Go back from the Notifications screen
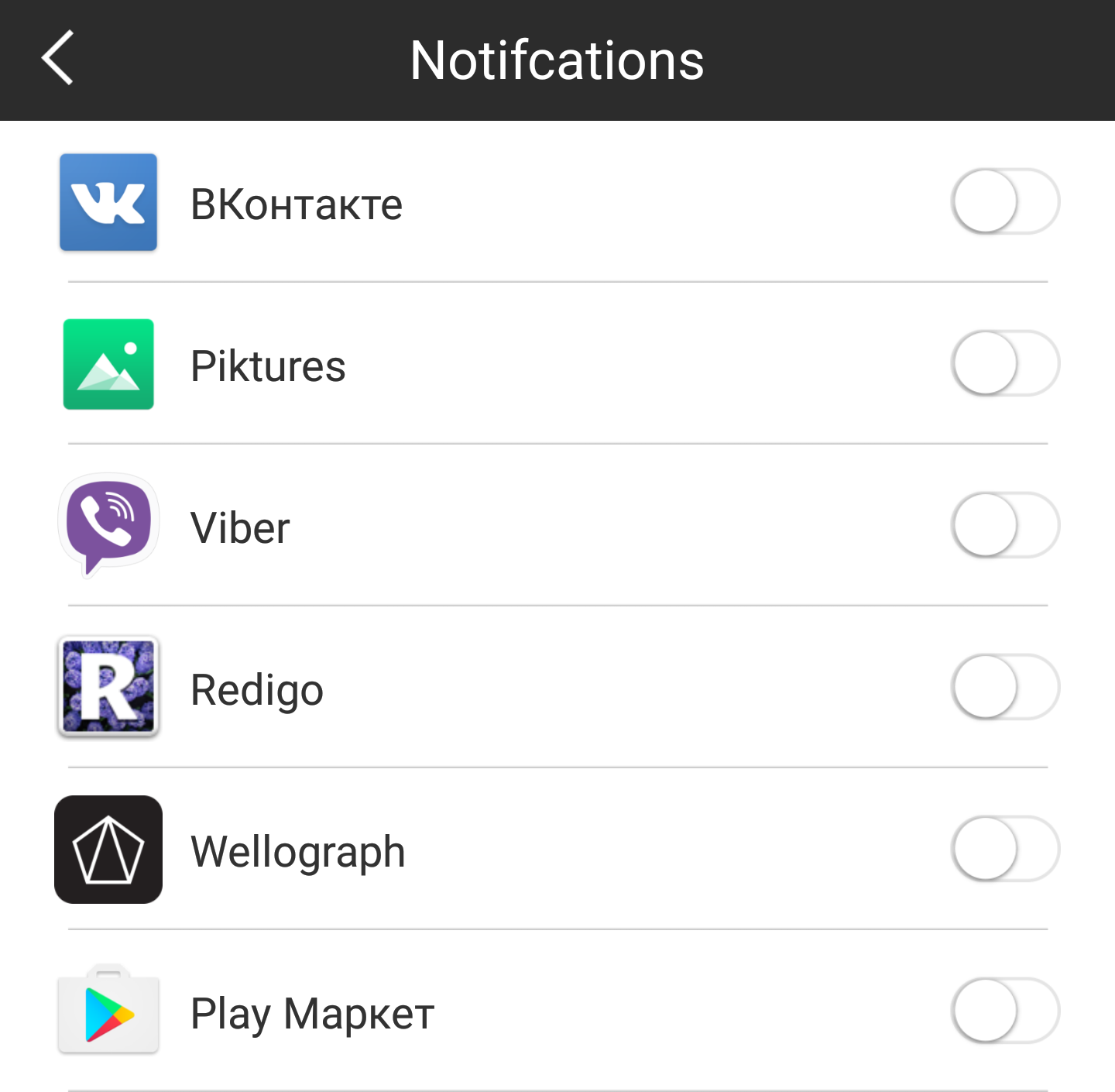The height and width of the screenshot is (1092, 1115). point(58,58)
